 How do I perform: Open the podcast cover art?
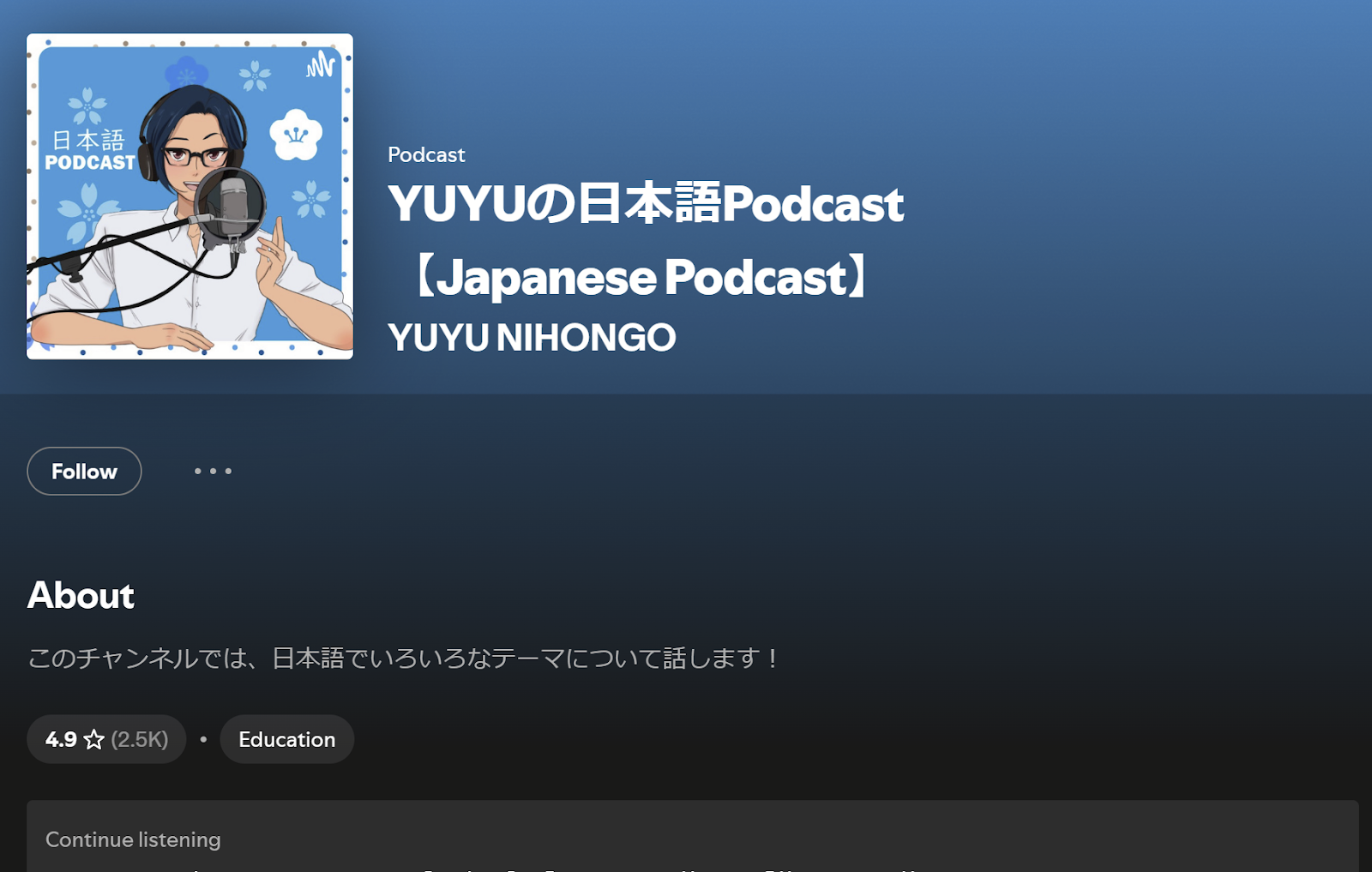(190, 196)
